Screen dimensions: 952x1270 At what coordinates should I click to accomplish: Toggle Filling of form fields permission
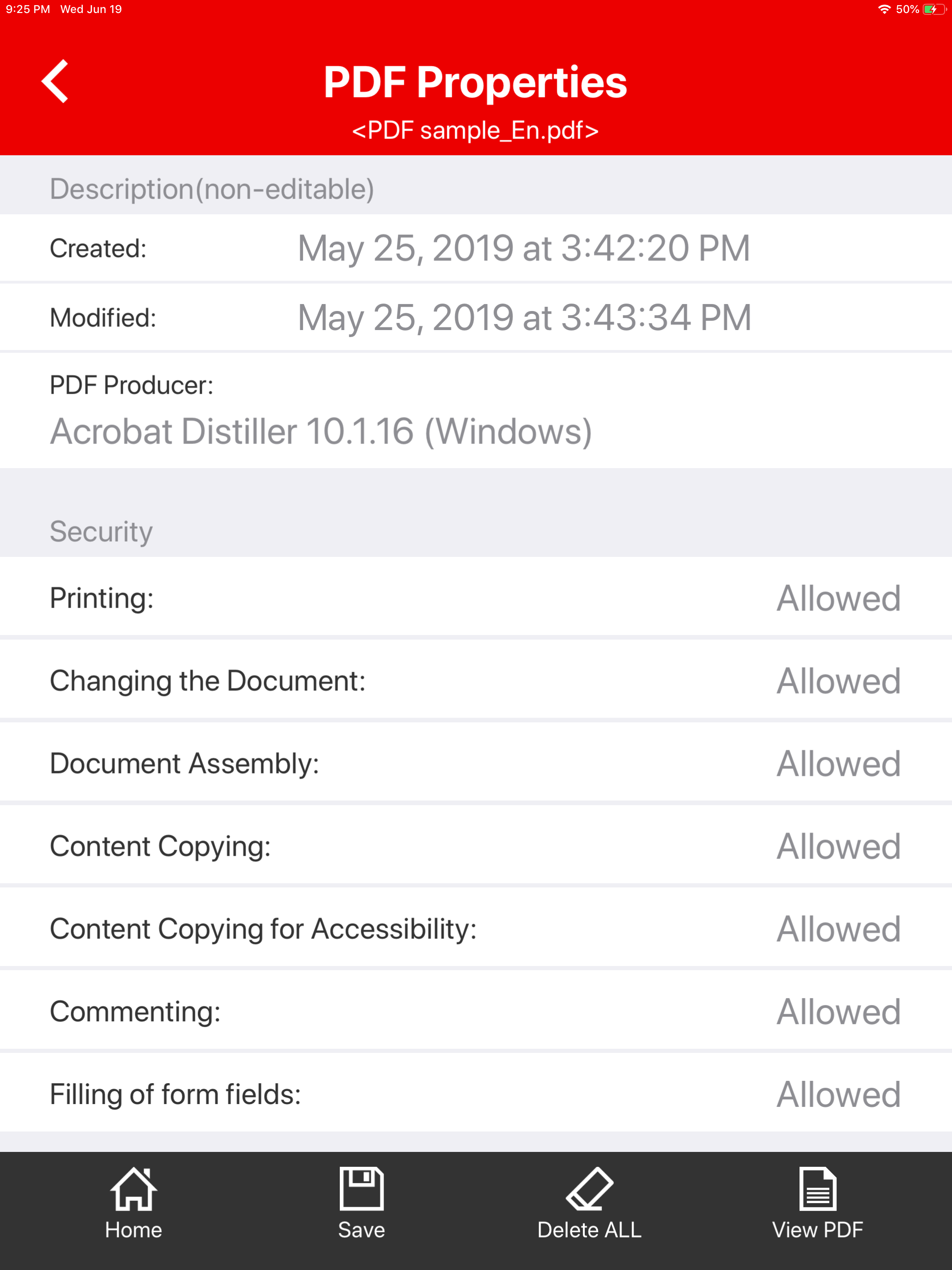476,1094
